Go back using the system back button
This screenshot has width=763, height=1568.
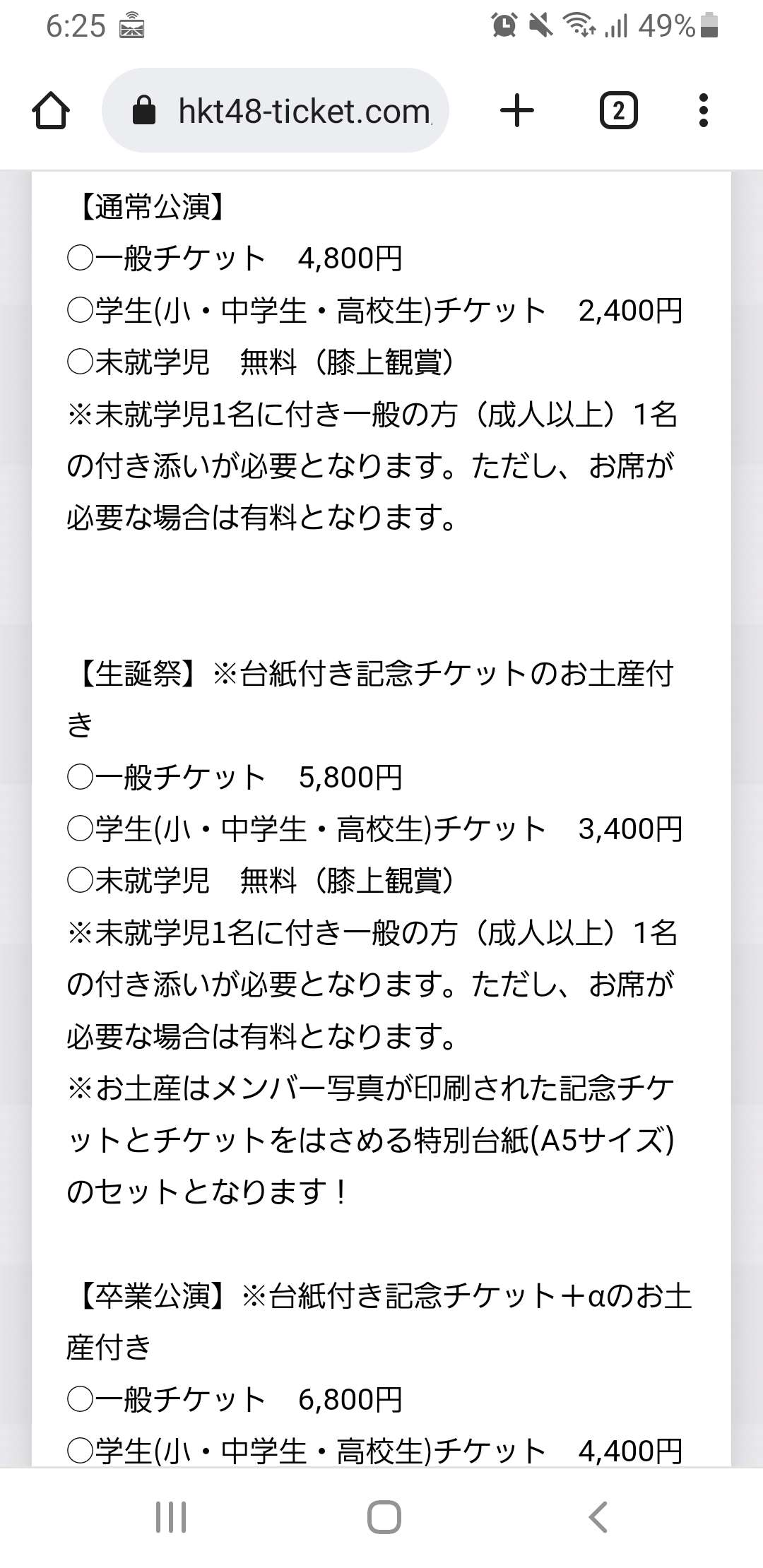598,1516
